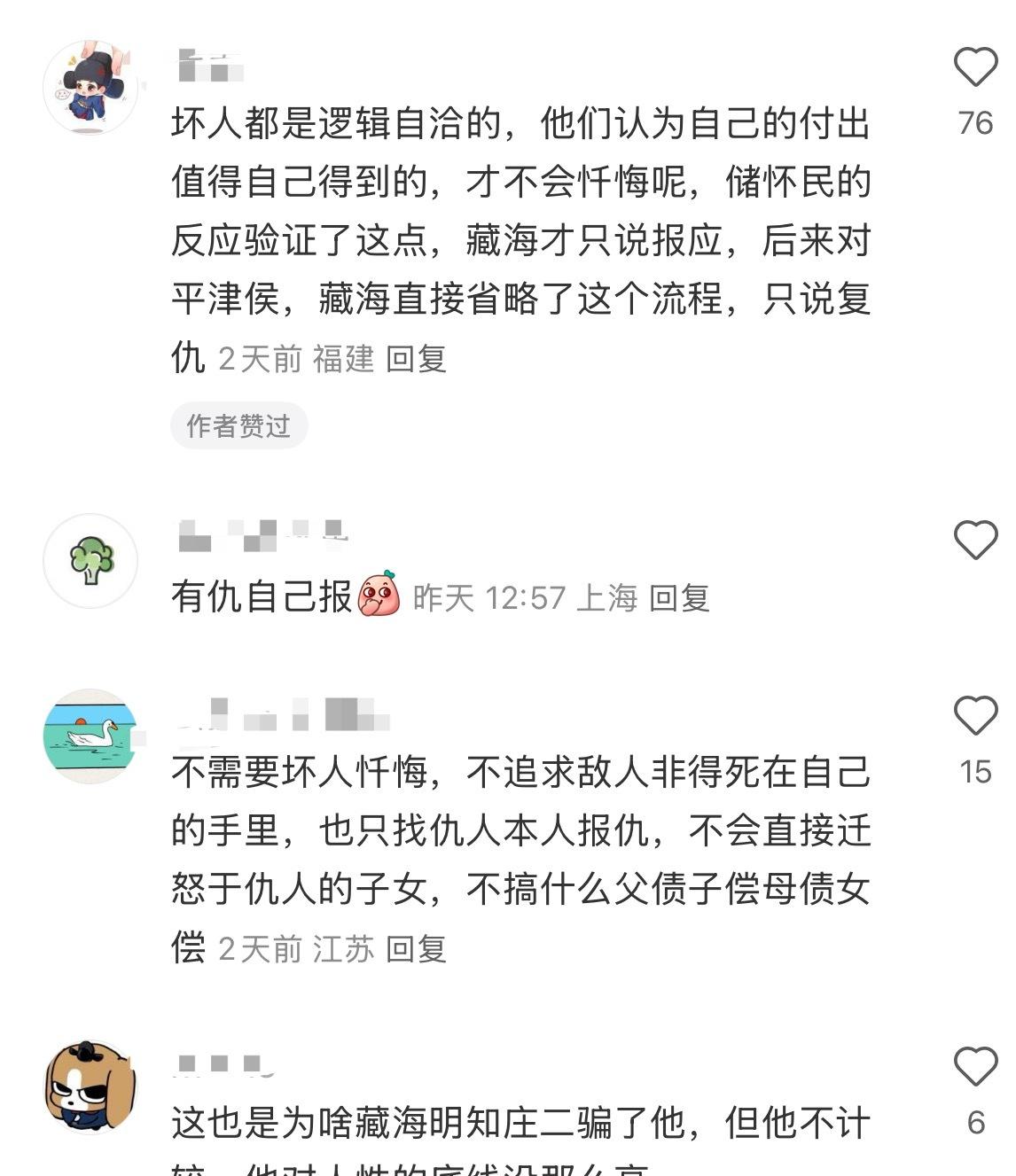Like the comment starting 不需要坏人忏悔

(975, 715)
